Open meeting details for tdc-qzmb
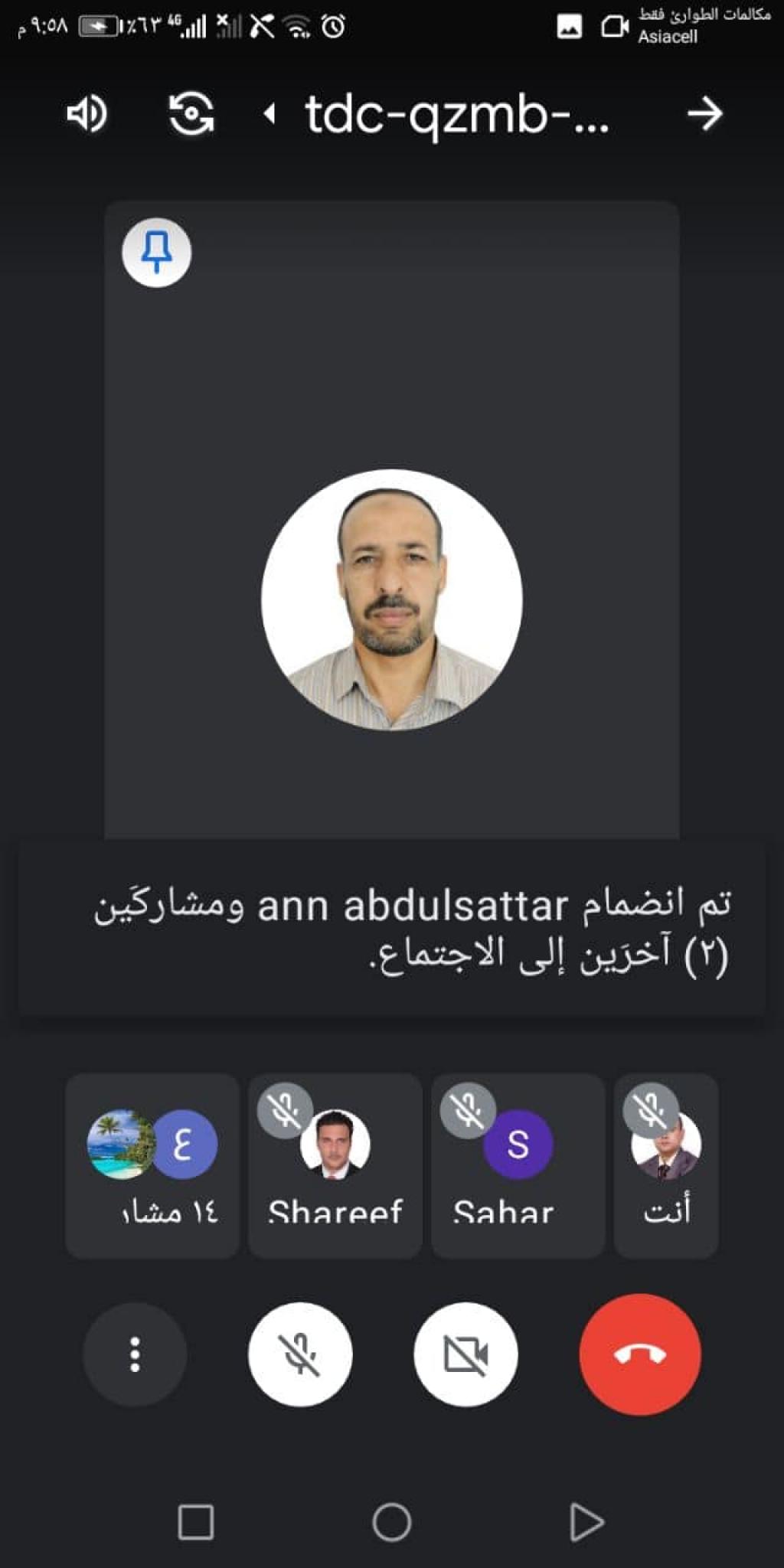Screen dimensions: 784x1568 pos(456,115)
